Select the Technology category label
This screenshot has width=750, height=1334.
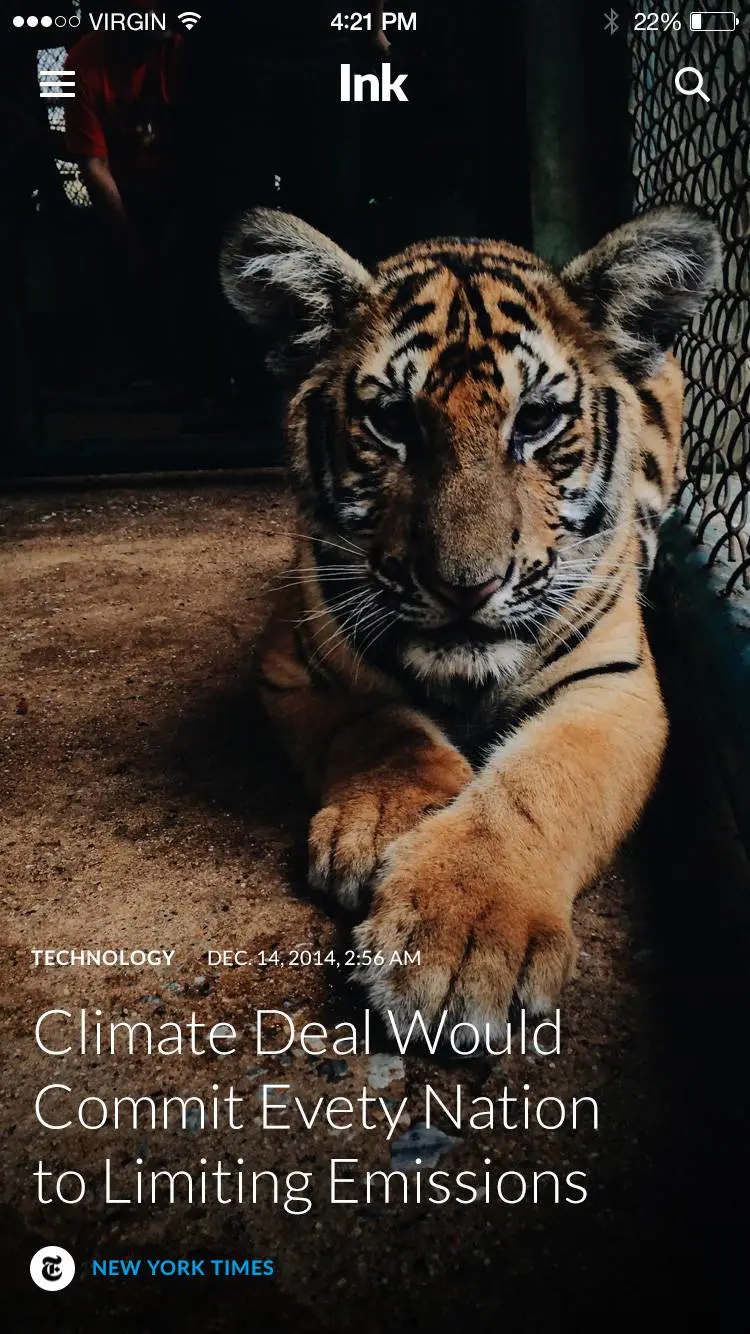click(x=103, y=958)
